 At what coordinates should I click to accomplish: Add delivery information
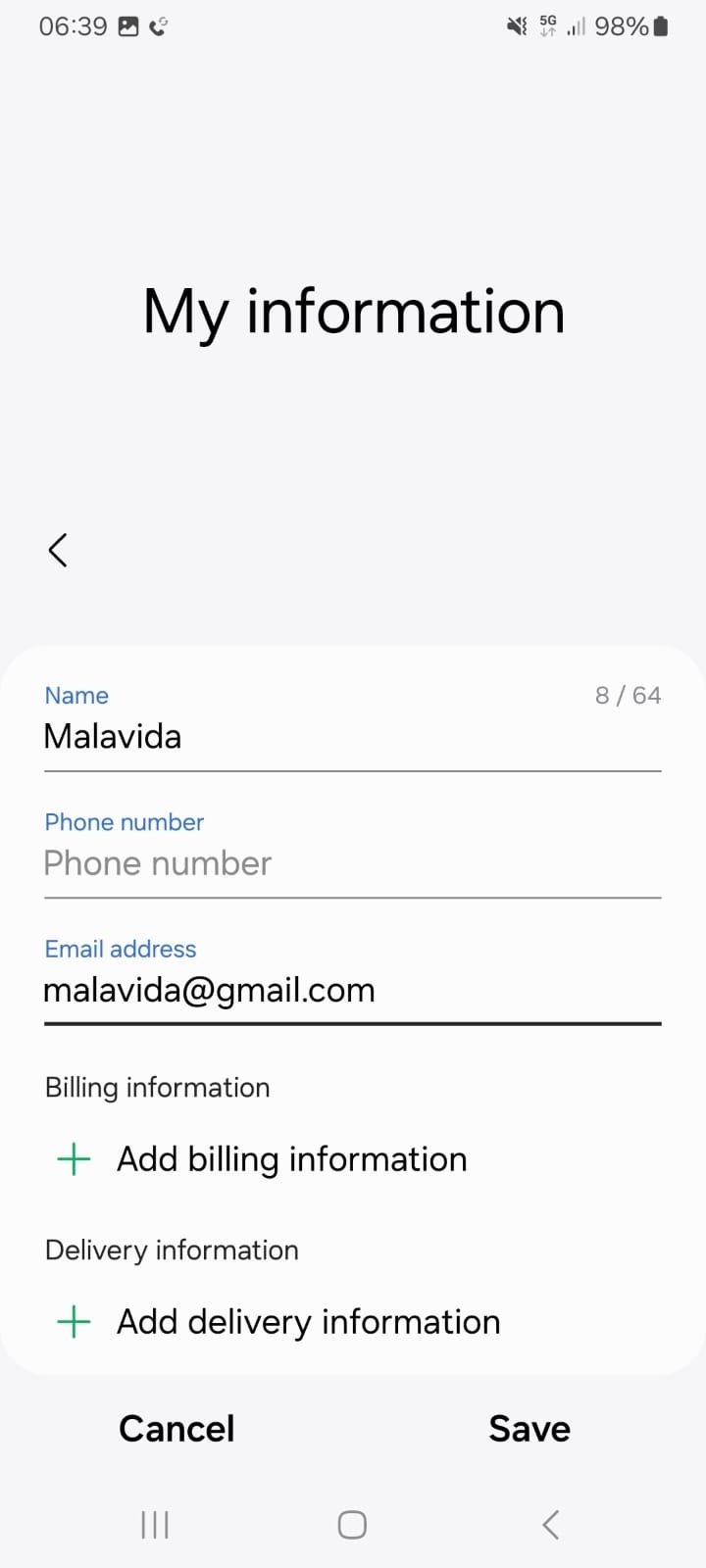coord(278,1322)
